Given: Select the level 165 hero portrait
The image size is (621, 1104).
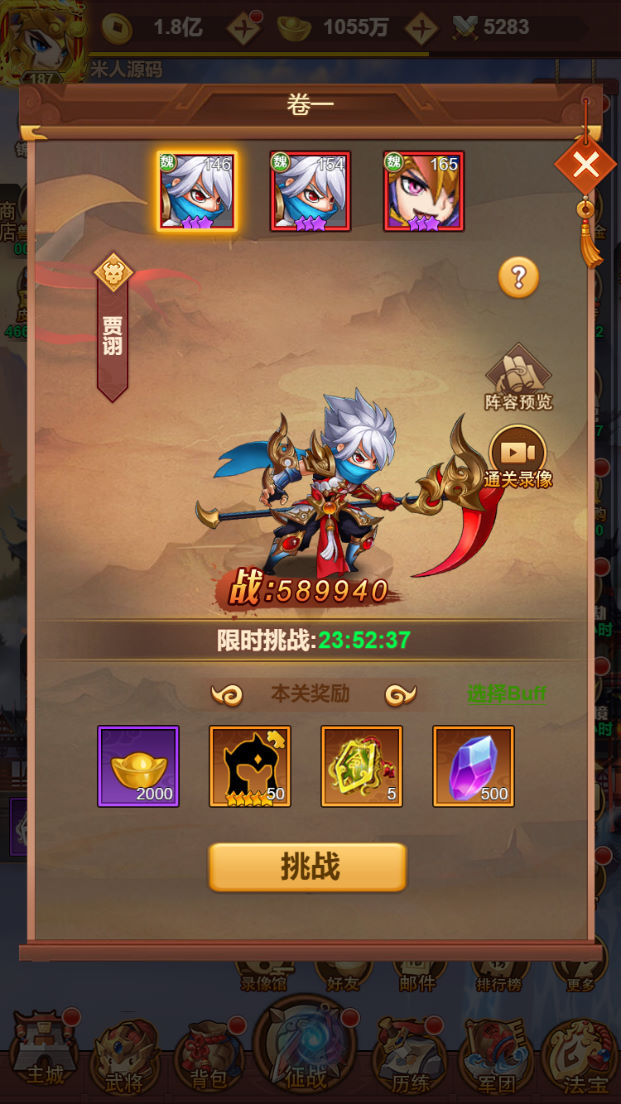Looking at the screenshot, I should point(424,191).
